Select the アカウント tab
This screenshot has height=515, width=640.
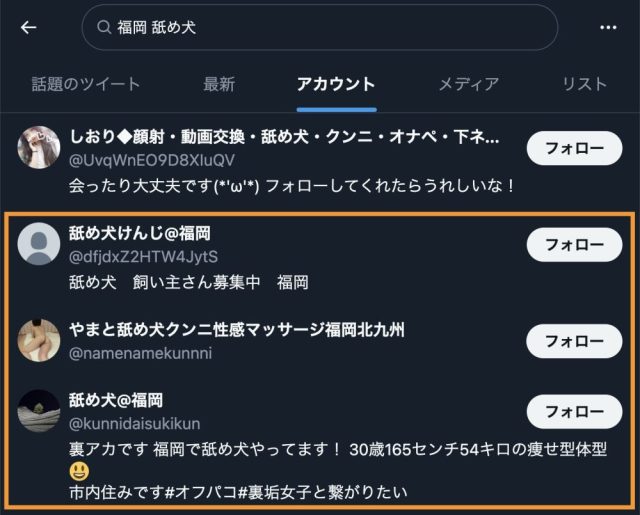[336, 84]
